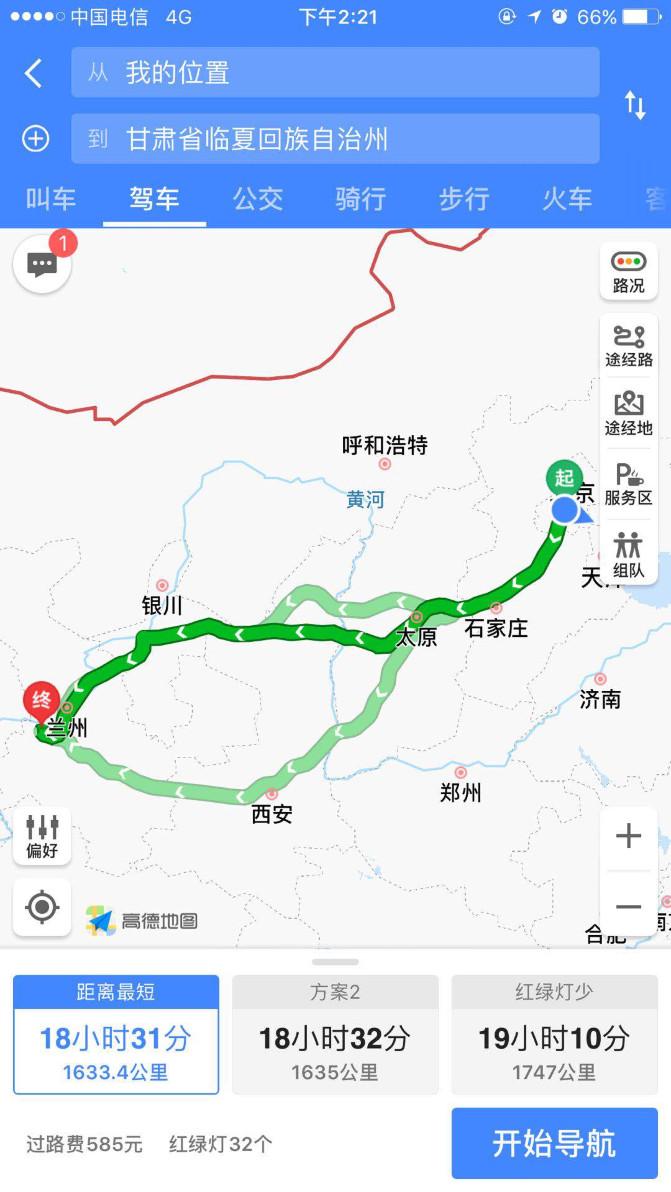Screen dimensions: 671x1192
Task: Open 偏好 route preferences
Action: 42,836
